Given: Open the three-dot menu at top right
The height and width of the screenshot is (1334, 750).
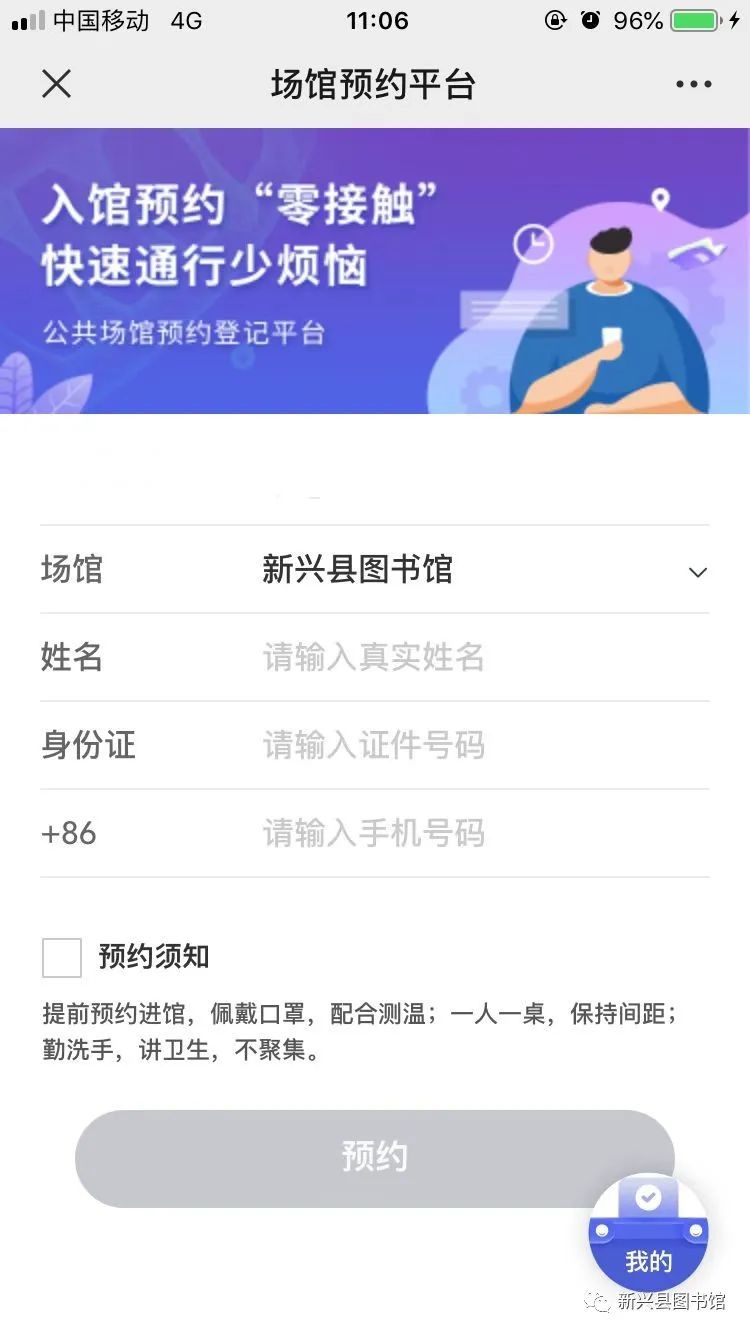Looking at the screenshot, I should click(694, 84).
